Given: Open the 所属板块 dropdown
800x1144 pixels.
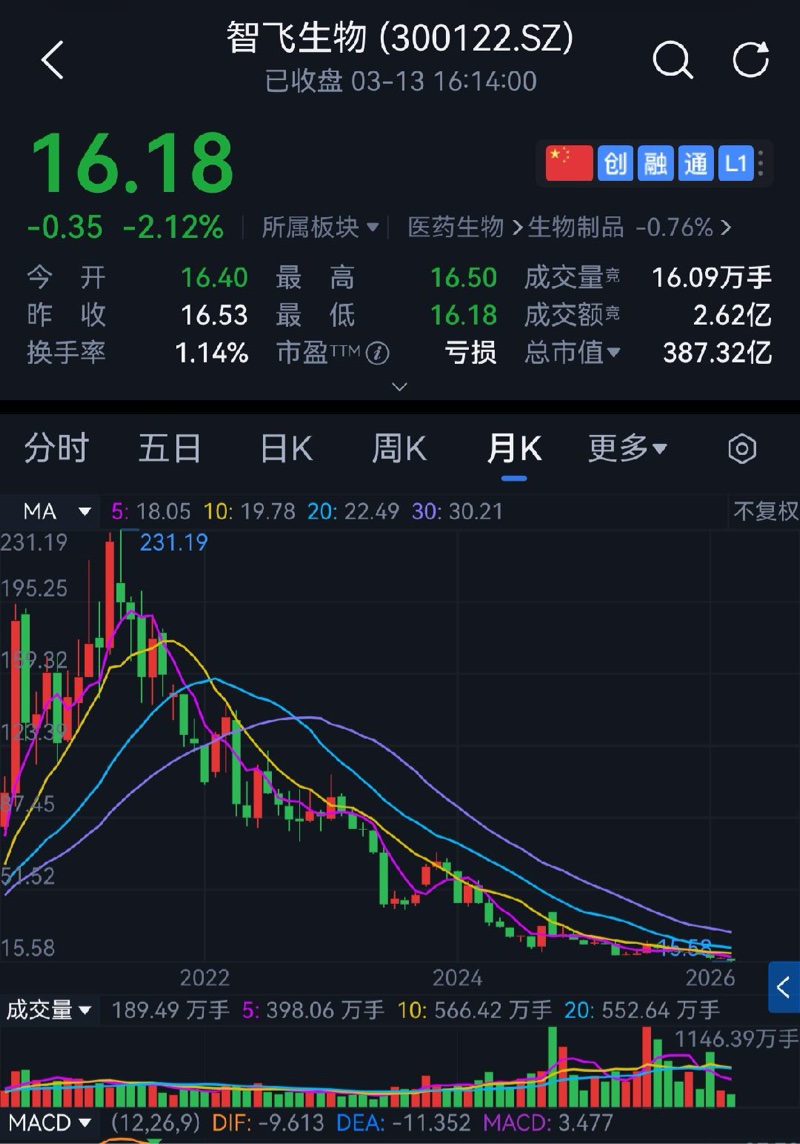Looking at the screenshot, I should 320,228.
